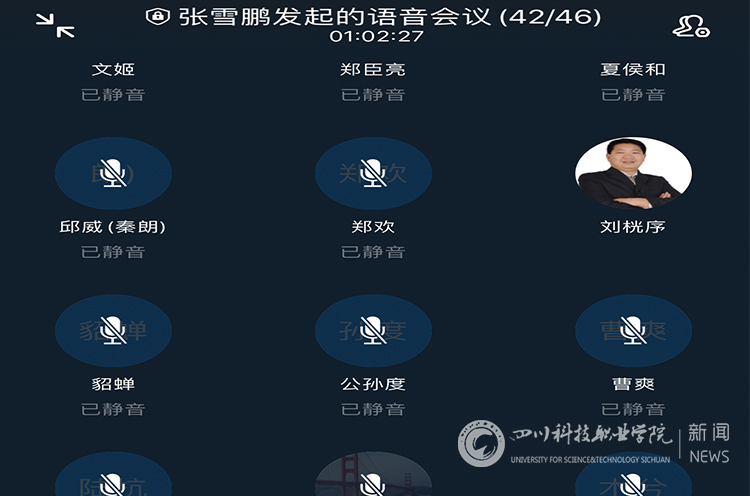Open the participant management icon
This screenshot has width=750, height=496.
pyautogui.click(x=691, y=27)
